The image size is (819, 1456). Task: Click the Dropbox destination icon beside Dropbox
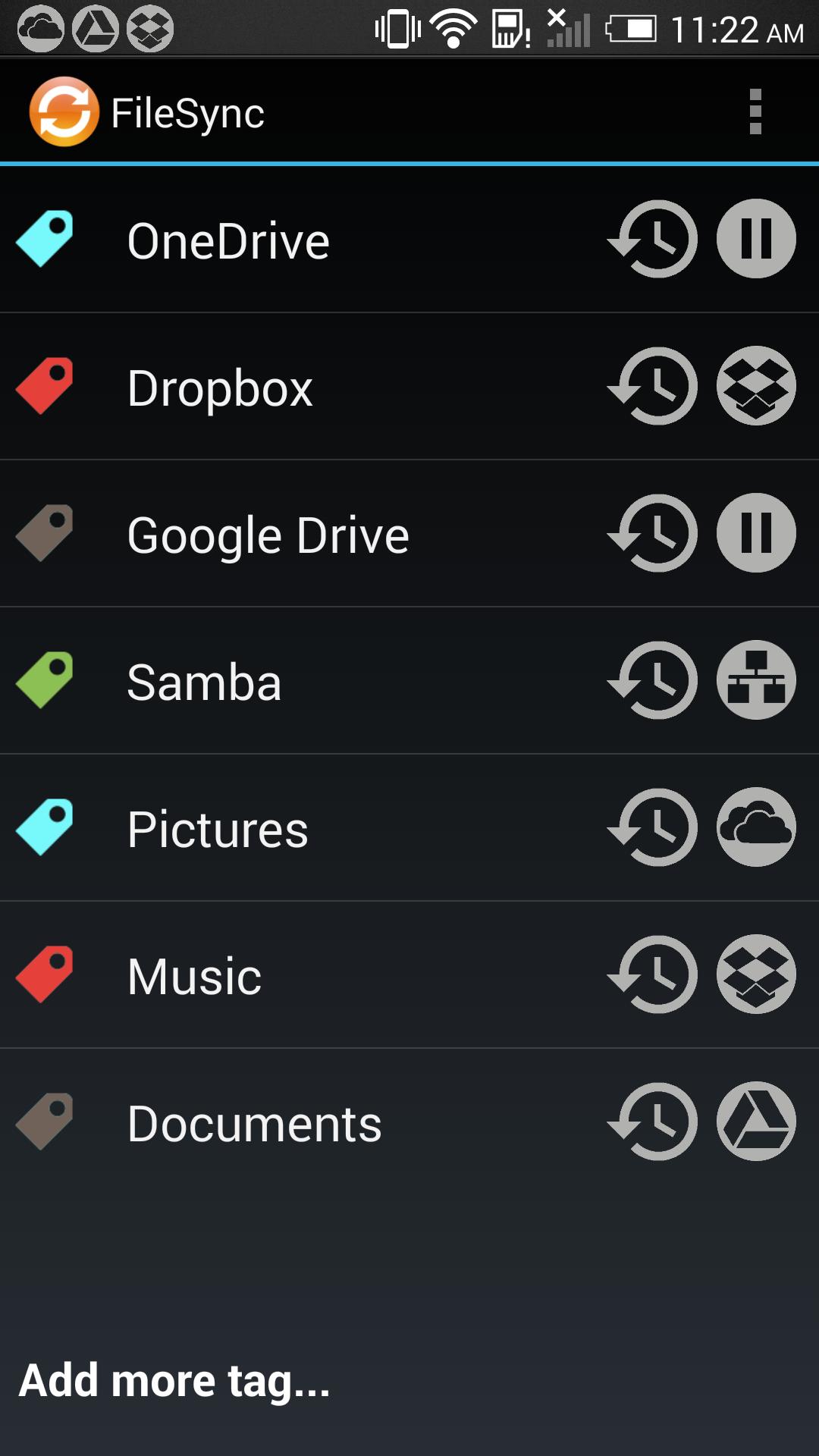pos(755,387)
